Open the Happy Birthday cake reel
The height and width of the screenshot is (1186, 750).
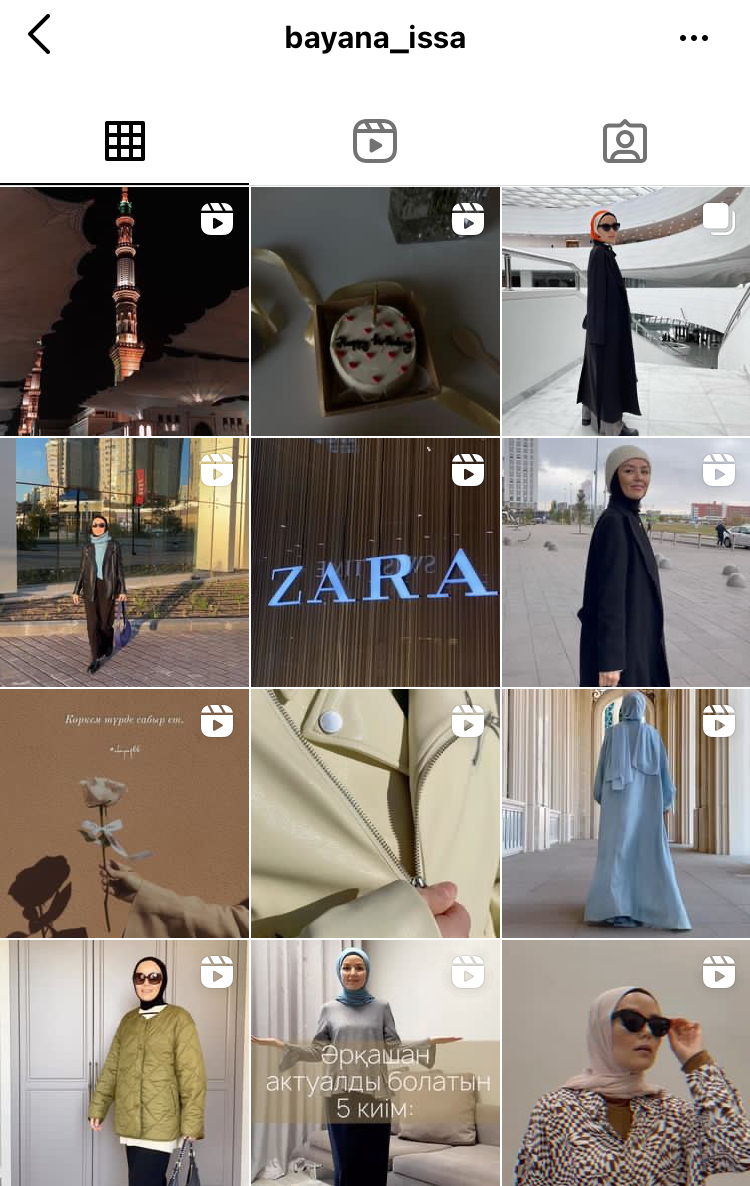pyautogui.click(x=375, y=311)
